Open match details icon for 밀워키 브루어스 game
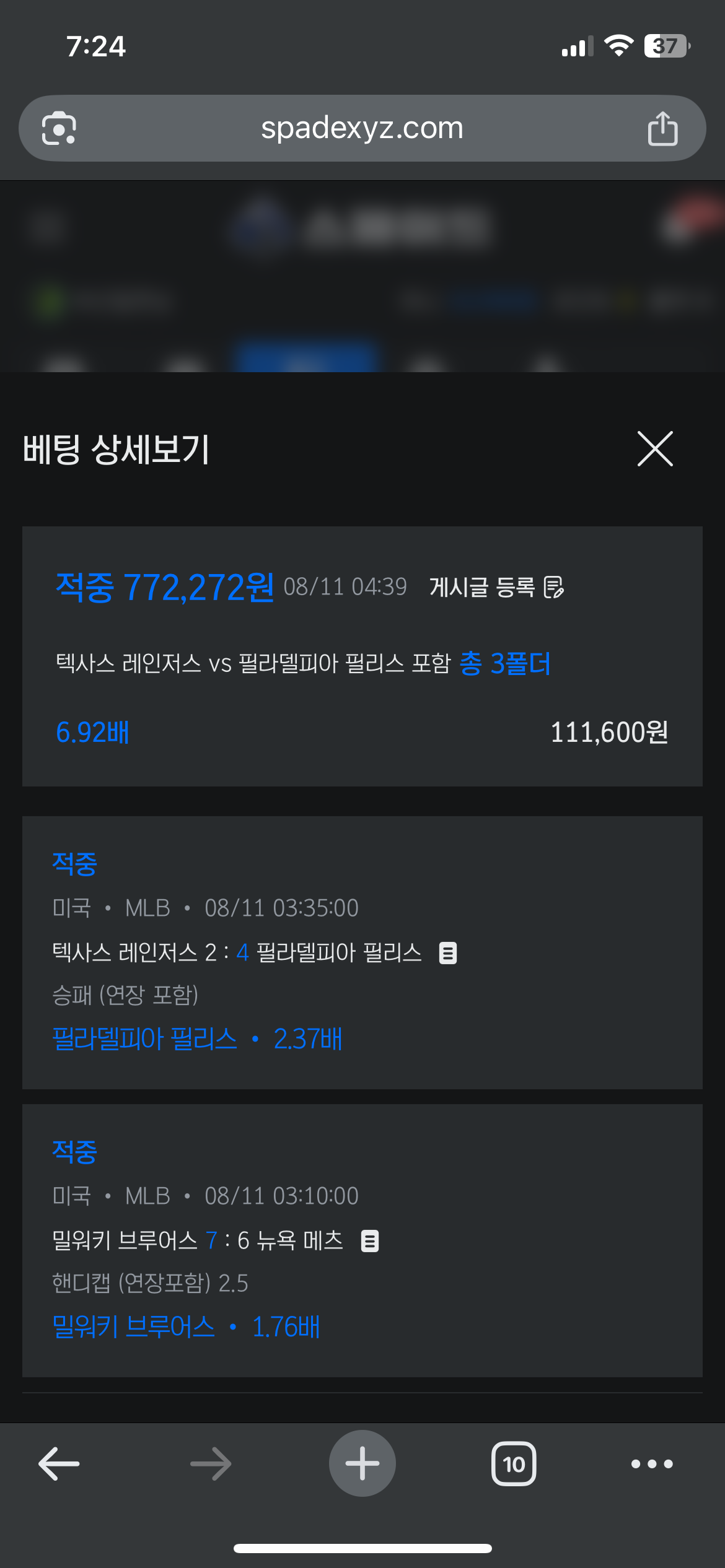Image resolution: width=725 pixels, height=1568 pixels. [370, 1241]
